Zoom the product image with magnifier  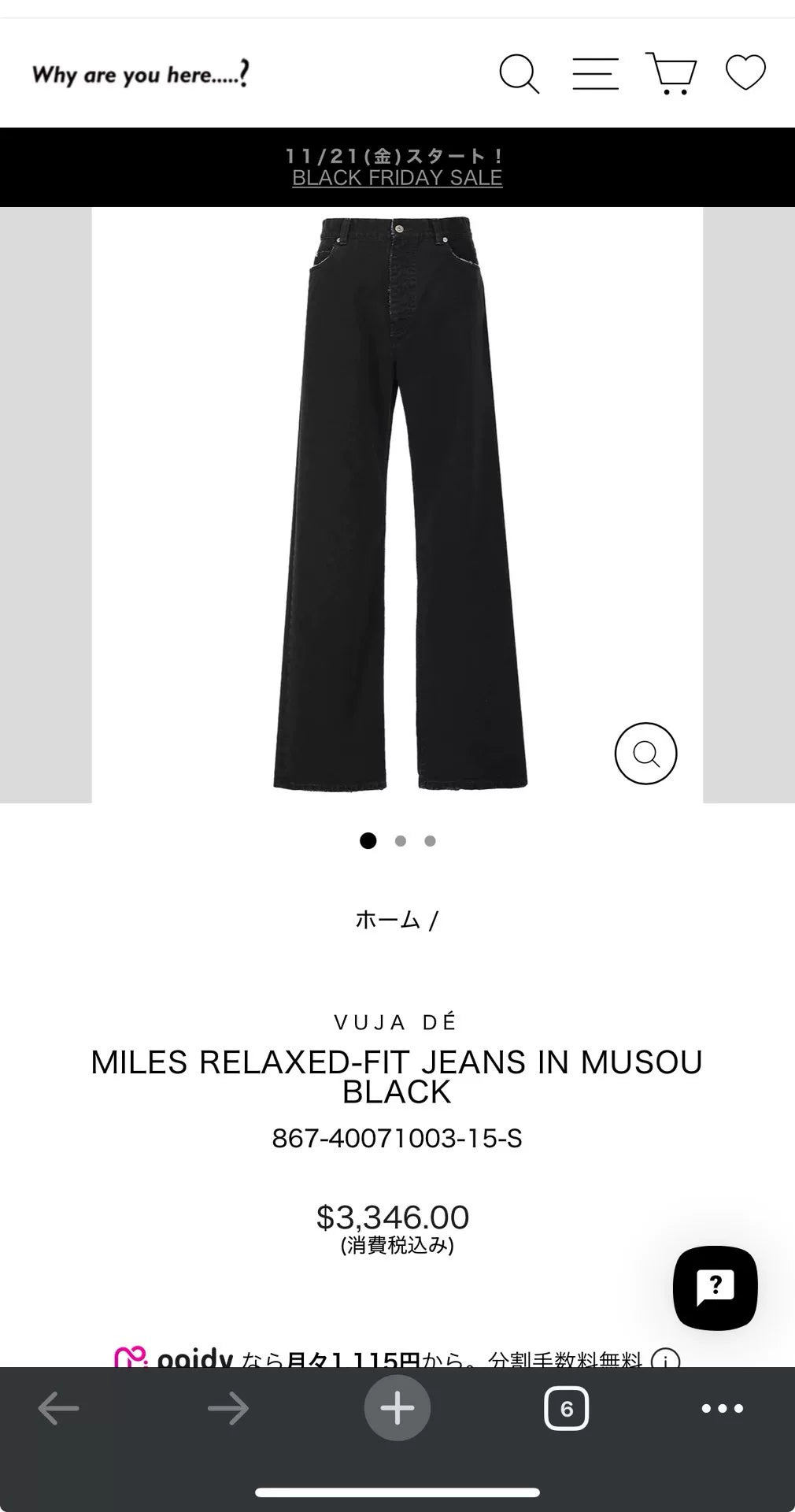click(645, 754)
